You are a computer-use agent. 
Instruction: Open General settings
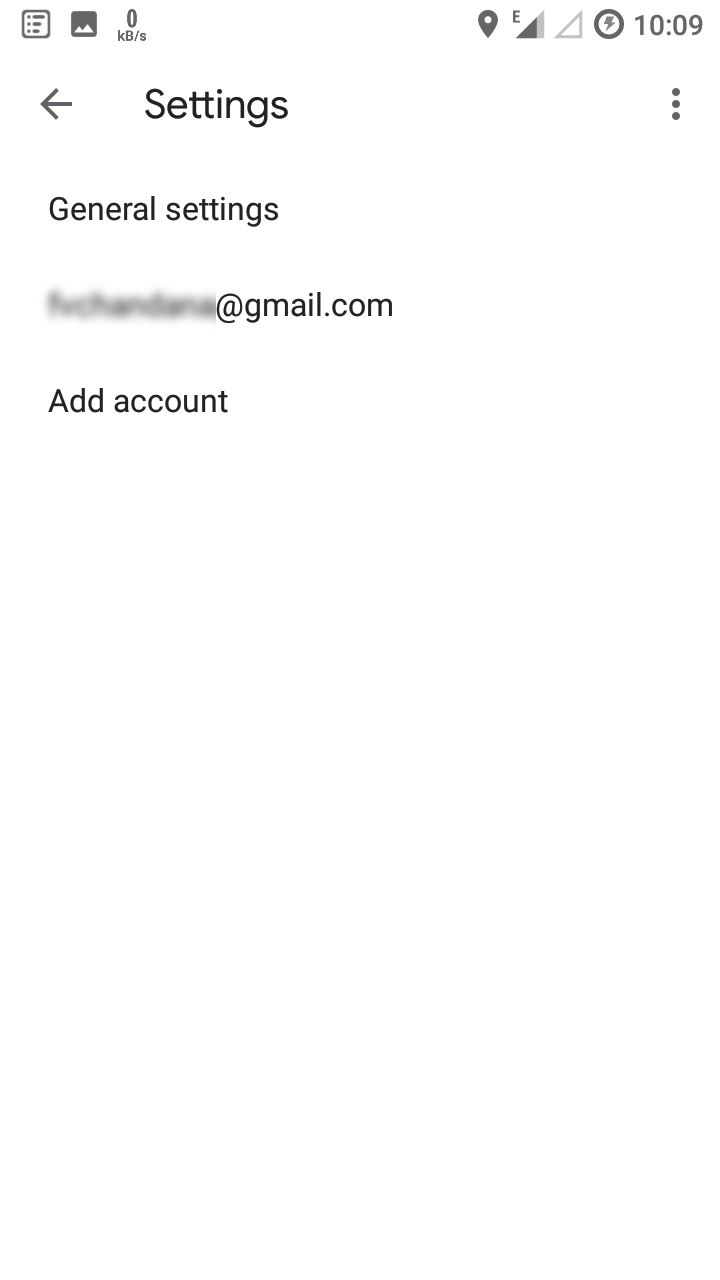360,209
